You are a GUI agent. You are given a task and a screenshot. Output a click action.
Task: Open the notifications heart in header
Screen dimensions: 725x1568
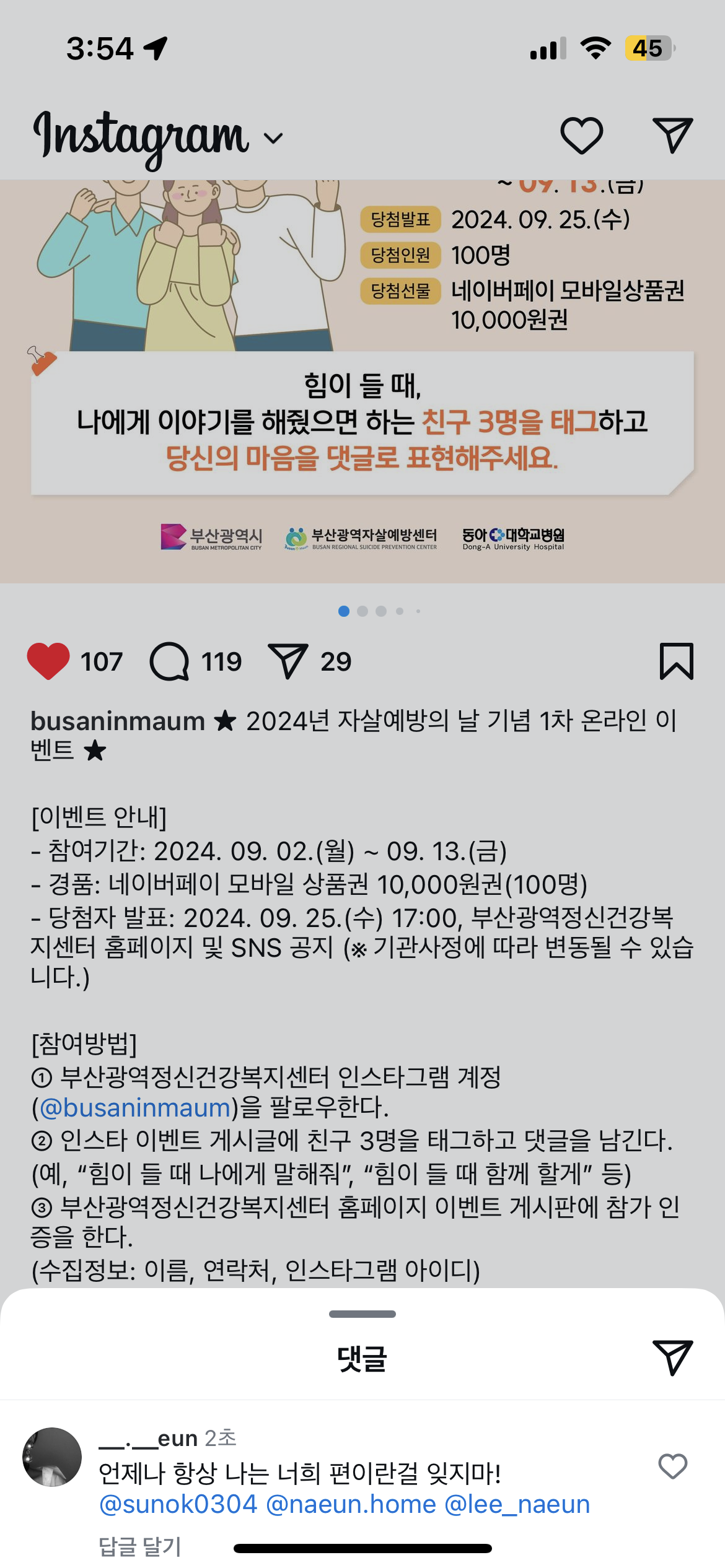pyautogui.click(x=581, y=136)
